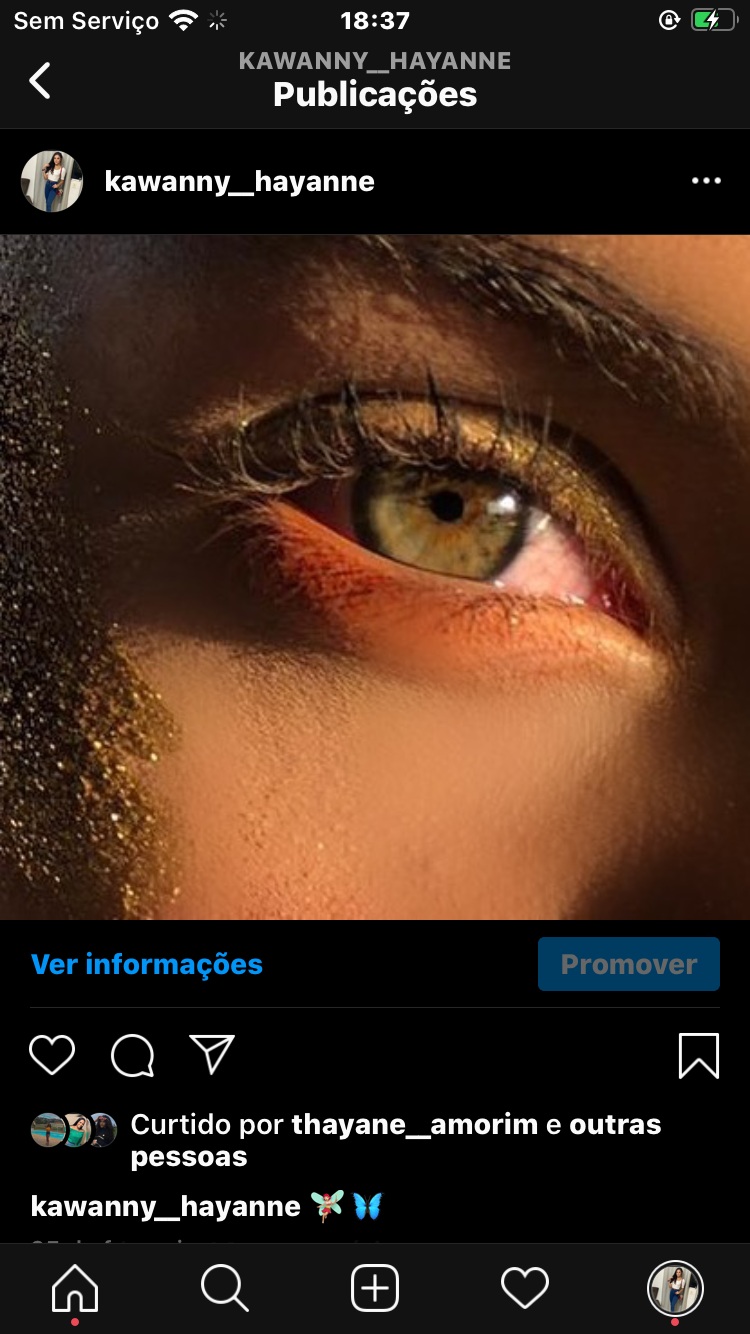Open the eye photo post
The image size is (750, 1334).
pos(375,577)
